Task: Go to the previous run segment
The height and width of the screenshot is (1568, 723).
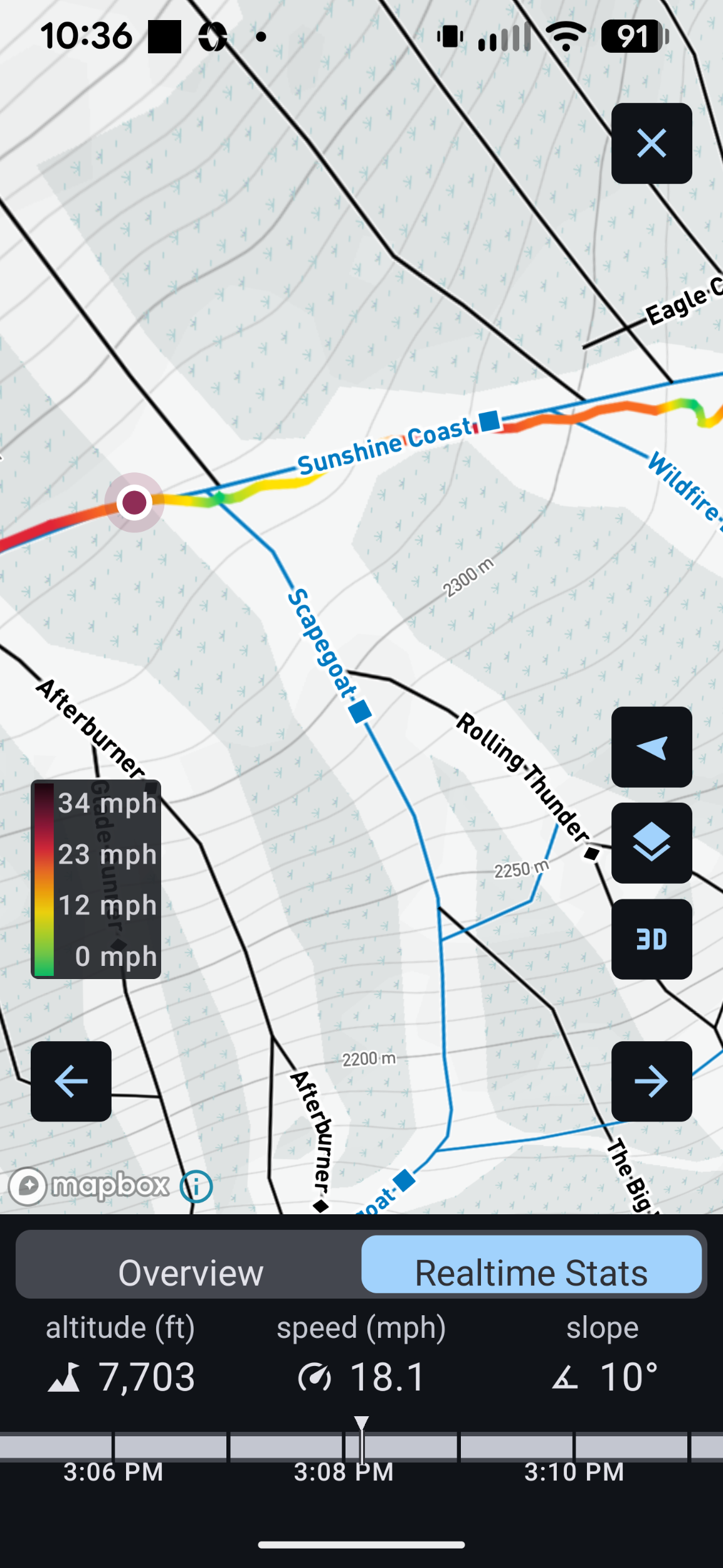Action: tap(71, 1081)
